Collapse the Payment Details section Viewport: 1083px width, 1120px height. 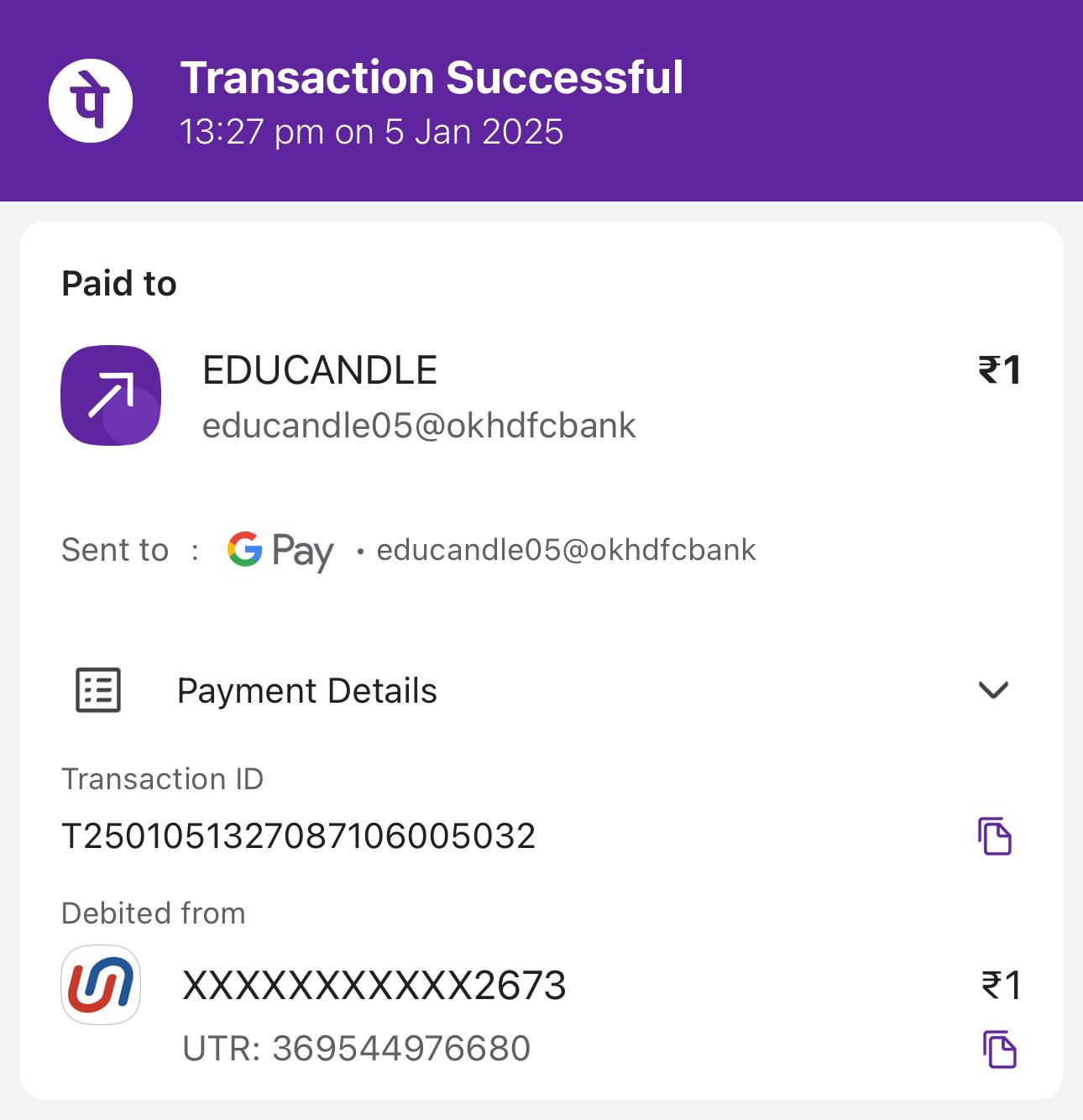pos(993,690)
